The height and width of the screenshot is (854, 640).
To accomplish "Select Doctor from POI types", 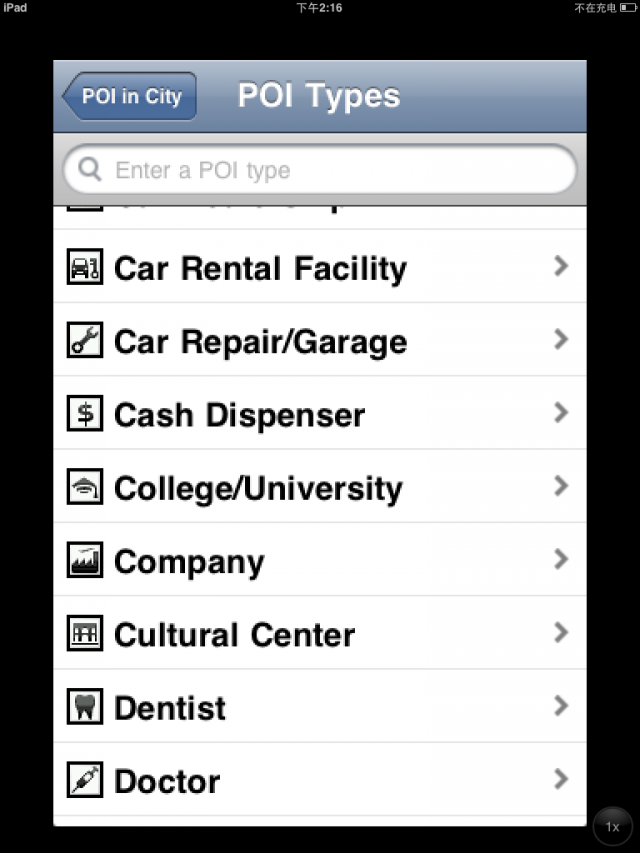I will pyautogui.click(x=320, y=780).
